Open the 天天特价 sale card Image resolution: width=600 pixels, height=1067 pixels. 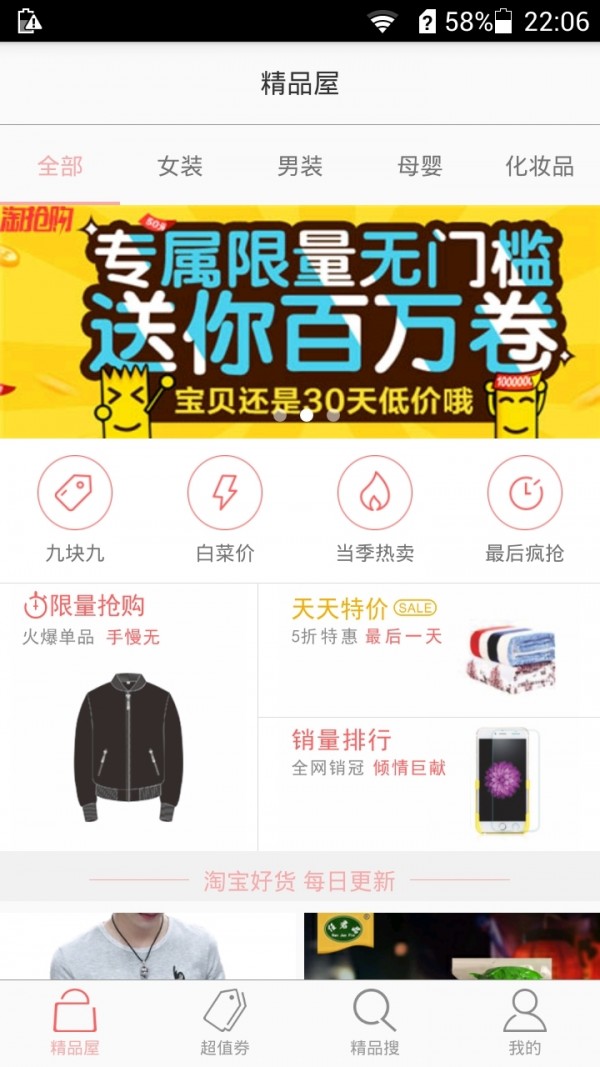click(x=429, y=650)
